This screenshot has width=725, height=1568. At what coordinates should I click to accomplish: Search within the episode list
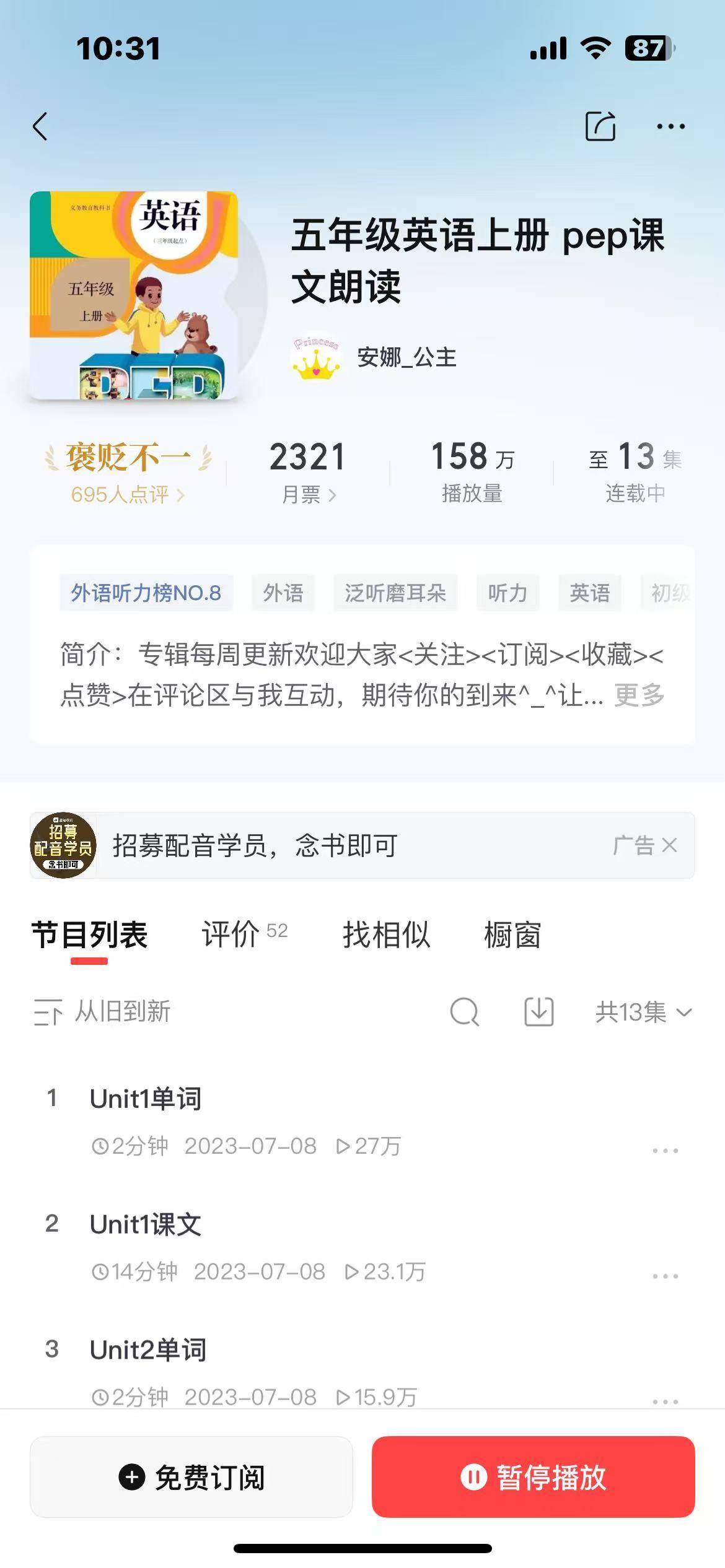click(464, 1012)
